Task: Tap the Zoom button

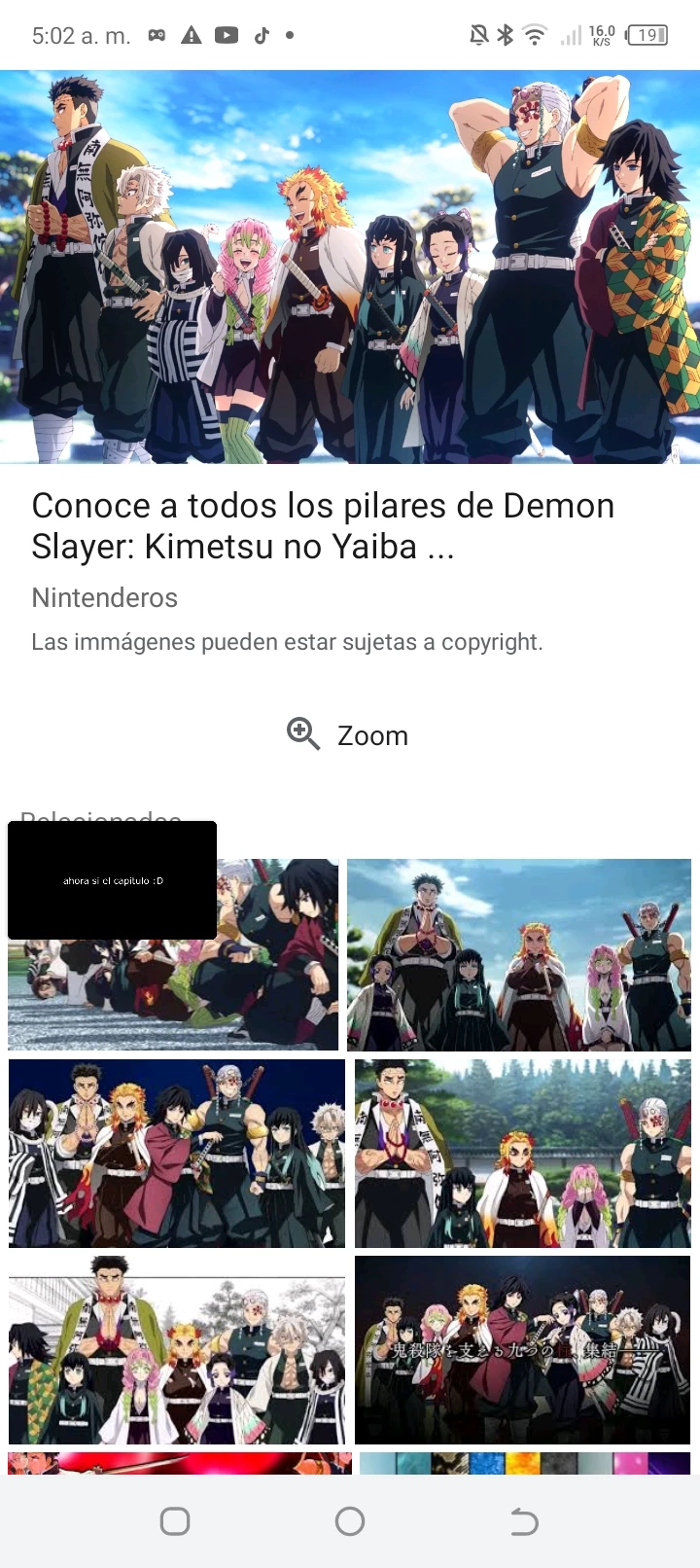Action: point(348,735)
